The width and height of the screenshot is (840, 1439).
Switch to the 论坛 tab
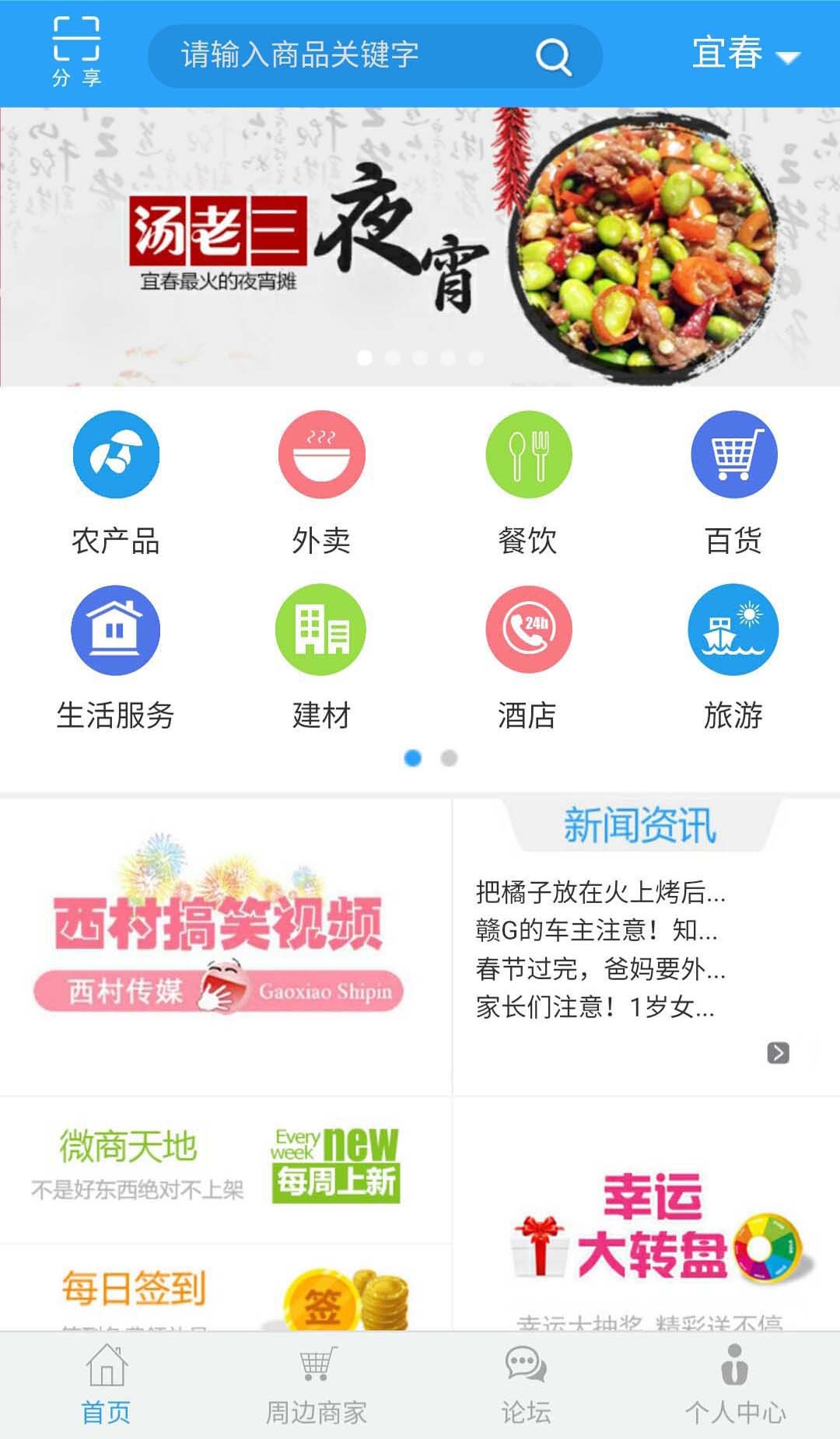coord(526,1385)
